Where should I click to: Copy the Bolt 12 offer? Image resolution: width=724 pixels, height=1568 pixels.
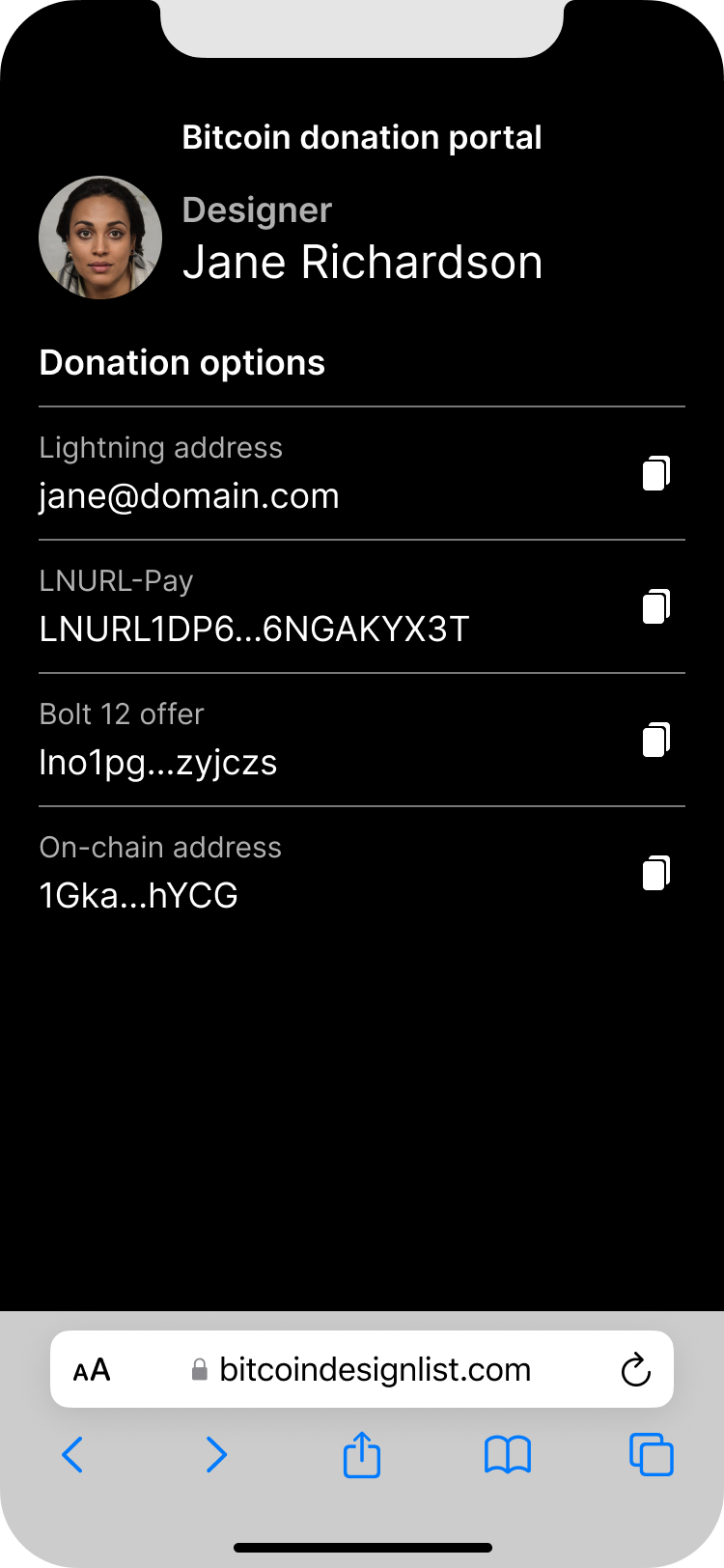(x=656, y=740)
